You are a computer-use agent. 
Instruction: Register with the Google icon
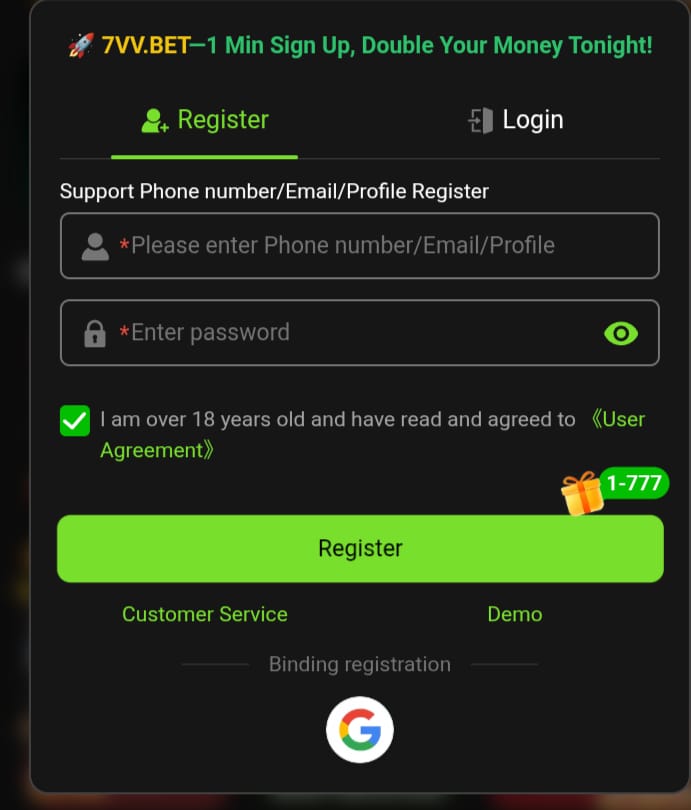360,731
